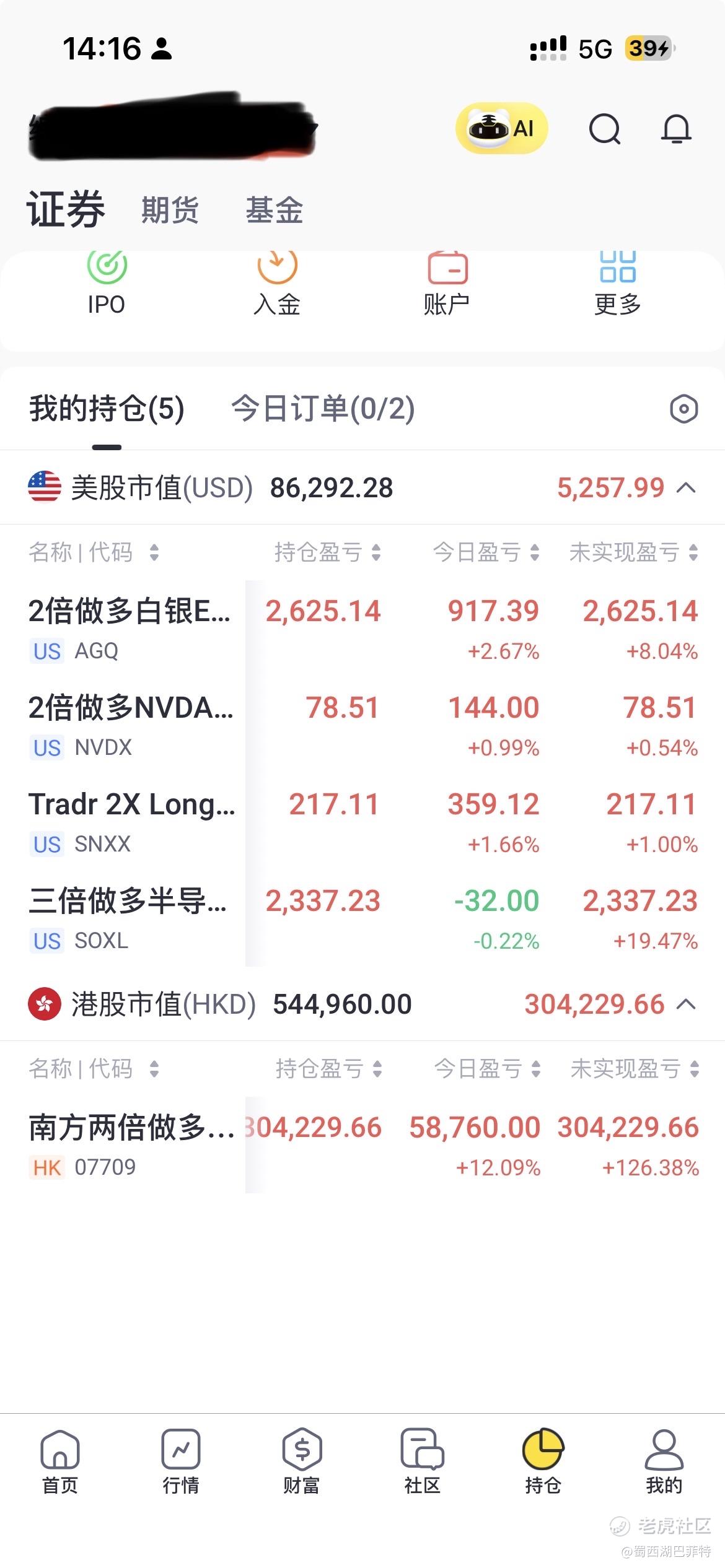This screenshot has height=1568, width=725.
Task: Collapse the 港股市值 section
Action: click(686, 1004)
